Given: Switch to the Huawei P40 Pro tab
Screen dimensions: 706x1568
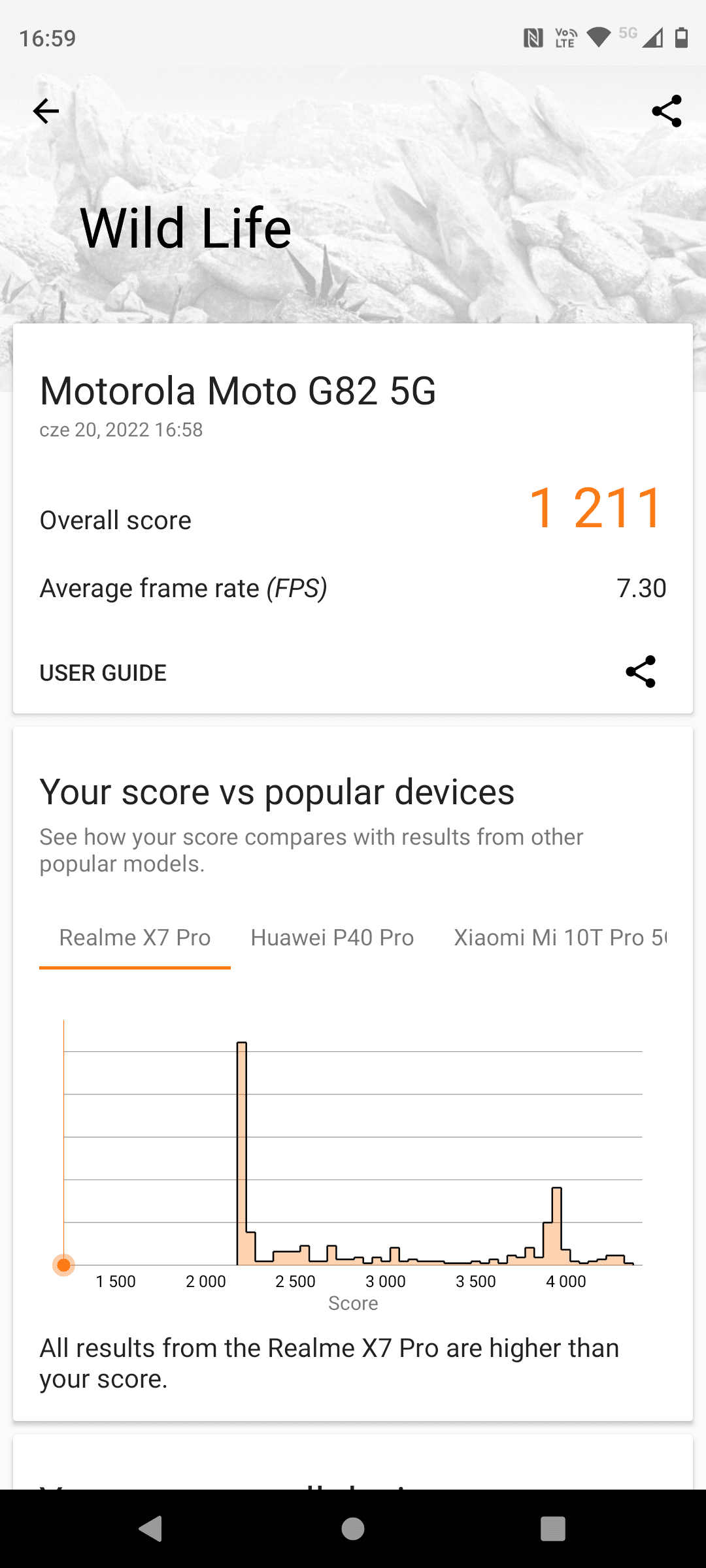Looking at the screenshot, I should point(332,938).
